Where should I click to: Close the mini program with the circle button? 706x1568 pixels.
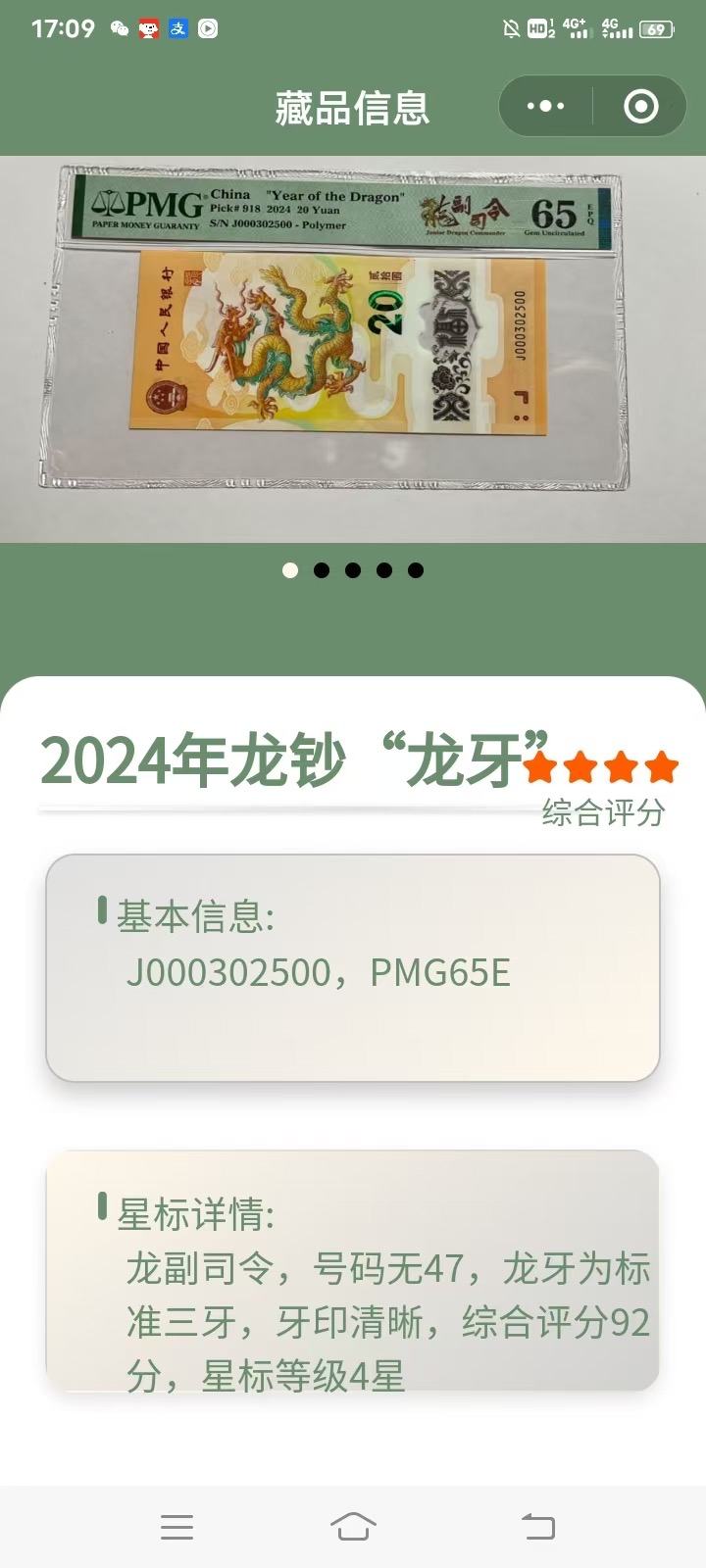pos(641,106)
